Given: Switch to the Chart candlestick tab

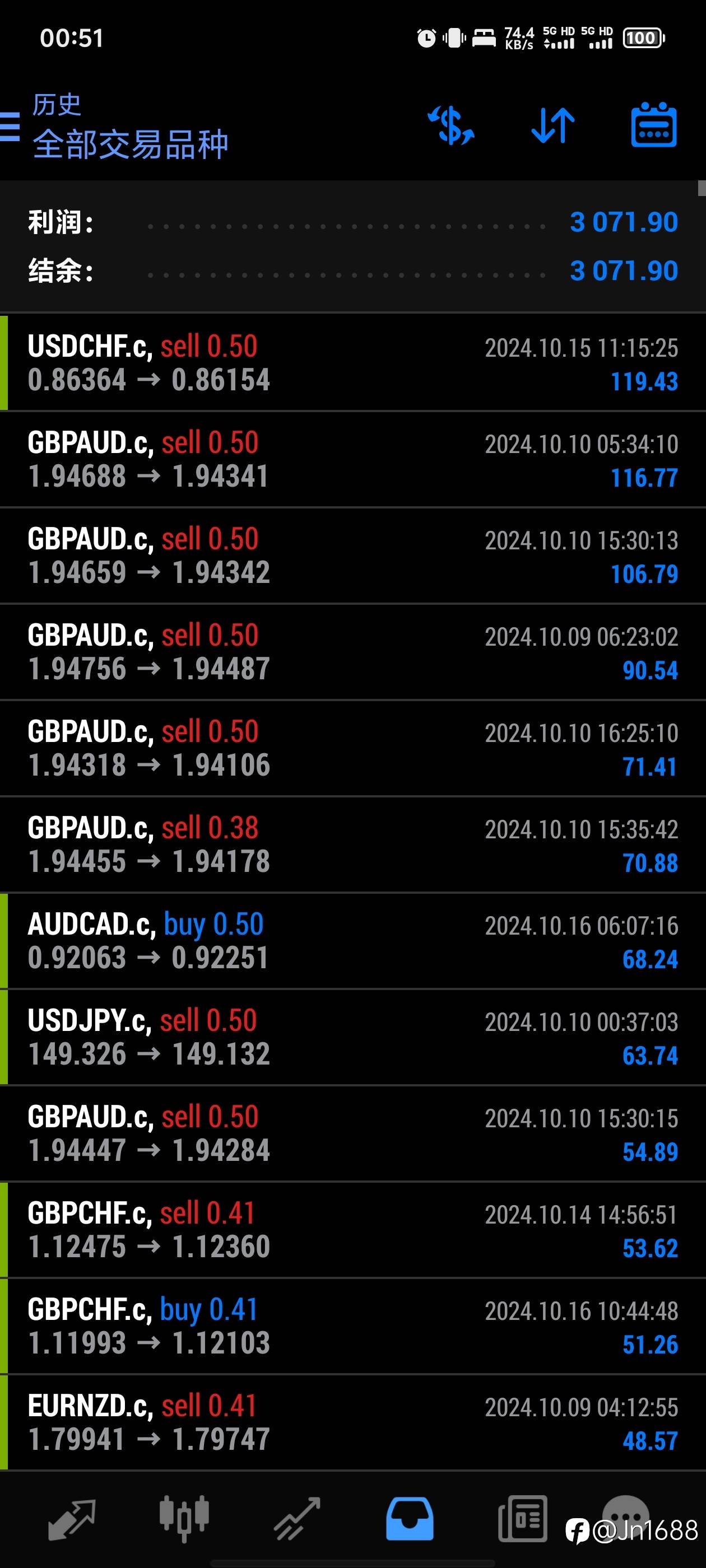Looking at the screenshot, I should click(x=184, y=1519).
